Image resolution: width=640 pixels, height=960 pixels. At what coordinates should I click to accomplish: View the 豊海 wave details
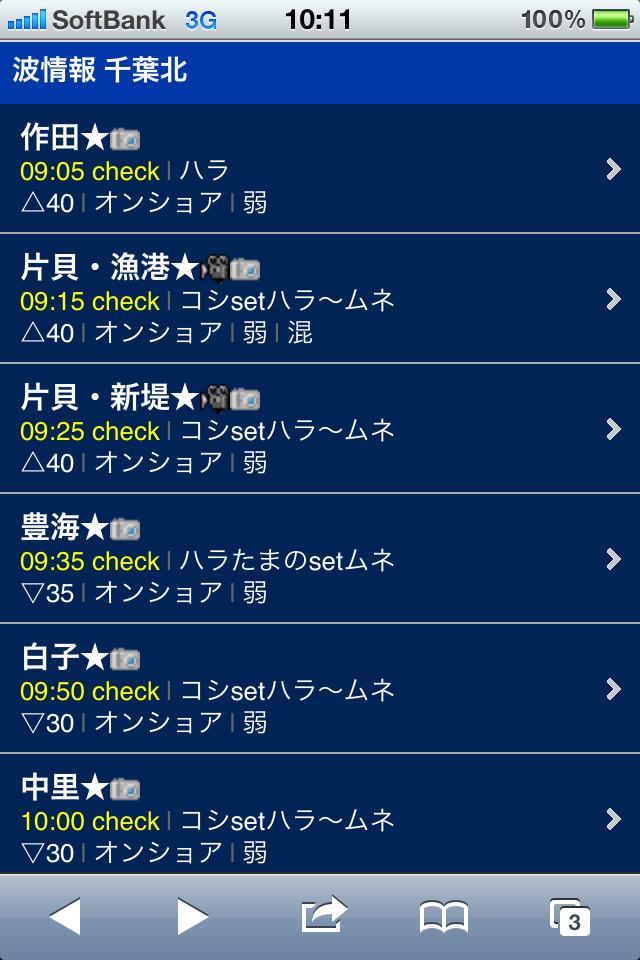320,558
